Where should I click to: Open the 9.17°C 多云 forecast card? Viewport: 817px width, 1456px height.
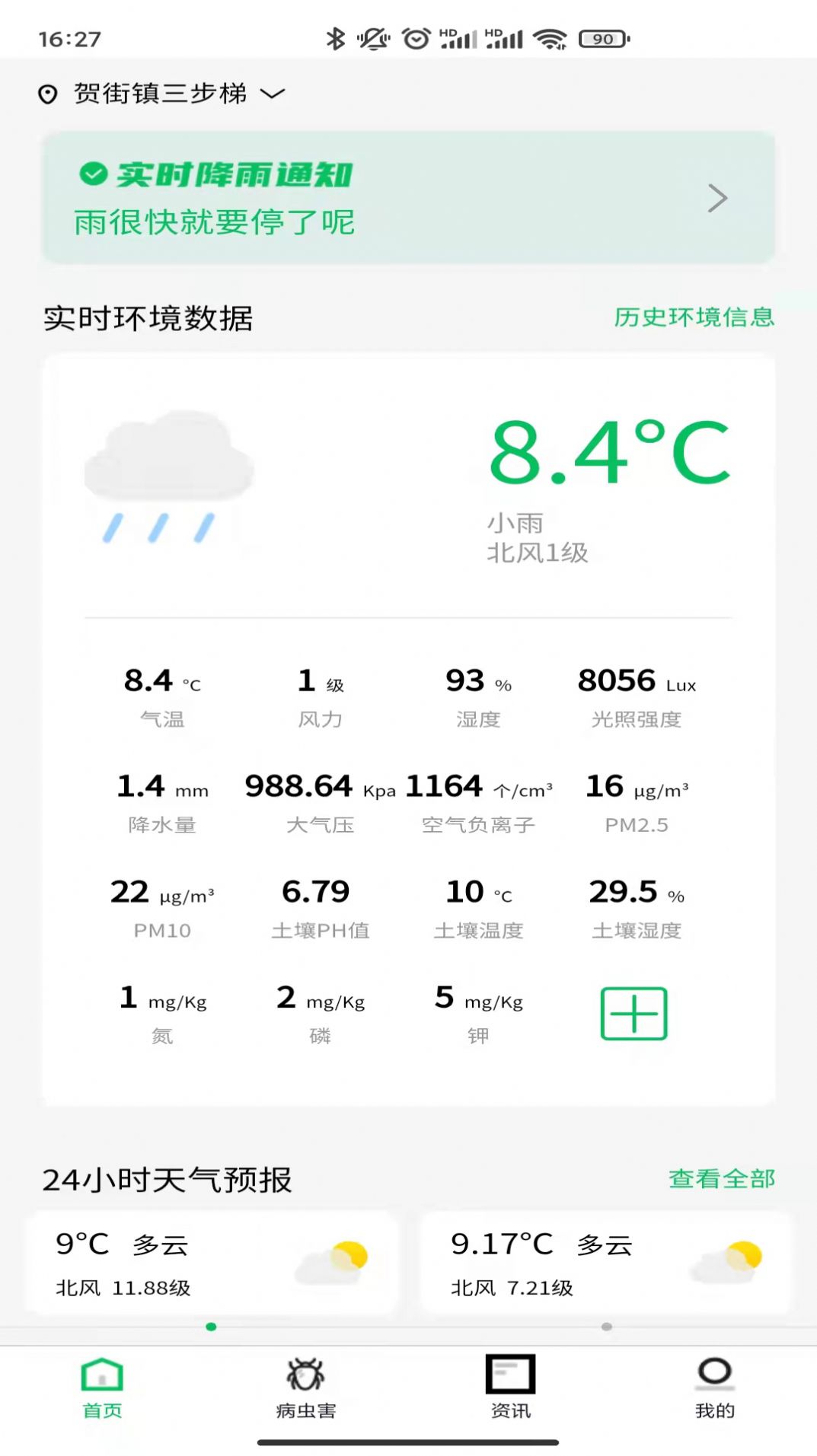coord(606,1263)
